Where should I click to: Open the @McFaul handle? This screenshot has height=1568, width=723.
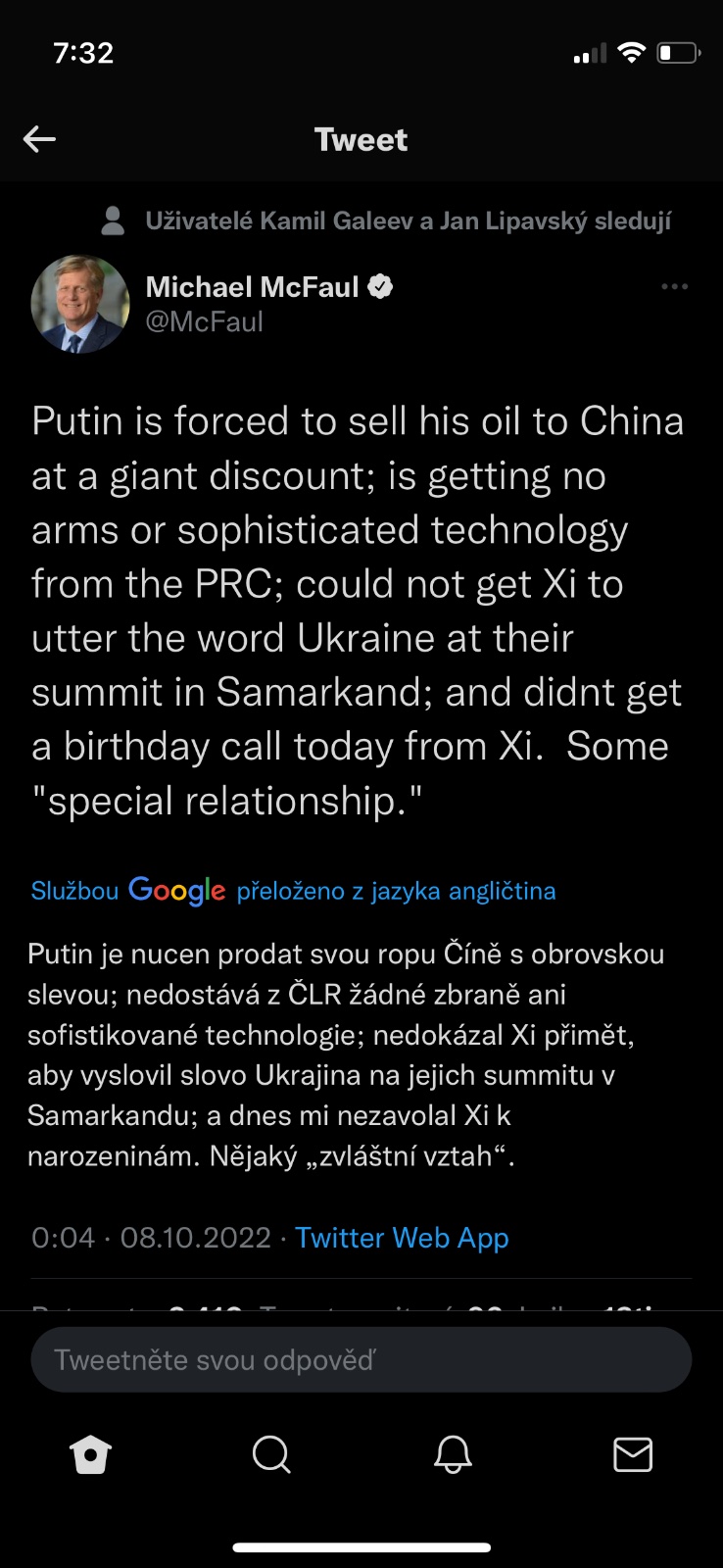(x=204, y=321)
